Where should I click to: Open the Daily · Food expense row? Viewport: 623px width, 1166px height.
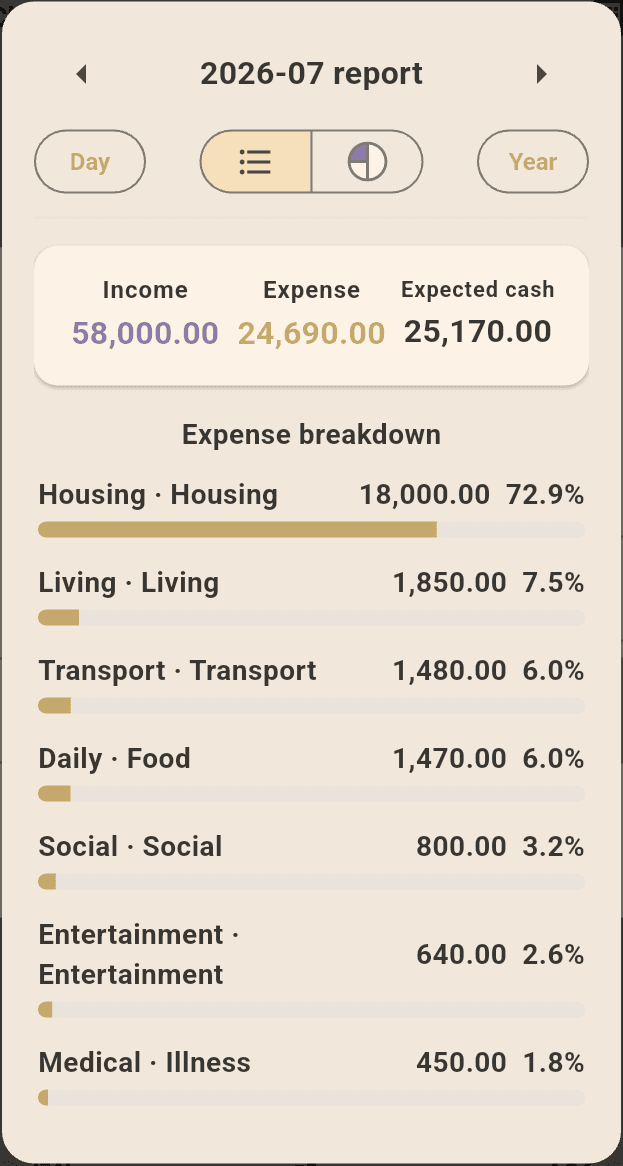coord(312,771)
